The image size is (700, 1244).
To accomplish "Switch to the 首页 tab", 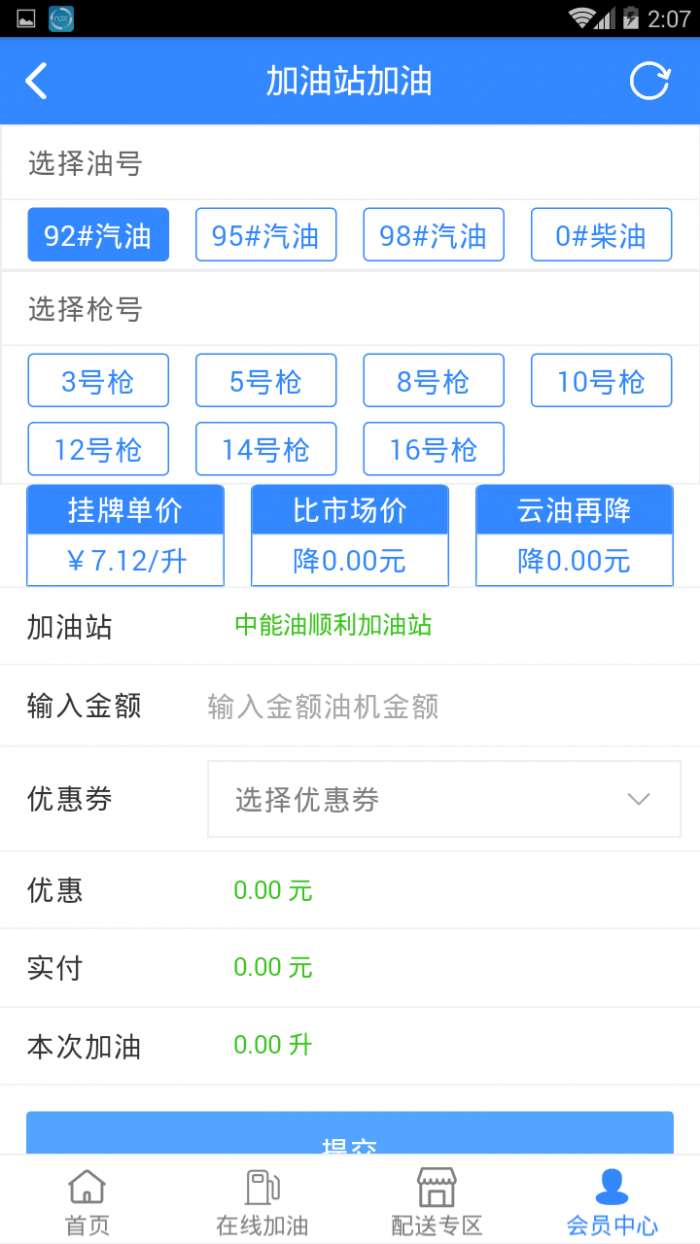I will pyautogui.click(x=87, y=1203).
